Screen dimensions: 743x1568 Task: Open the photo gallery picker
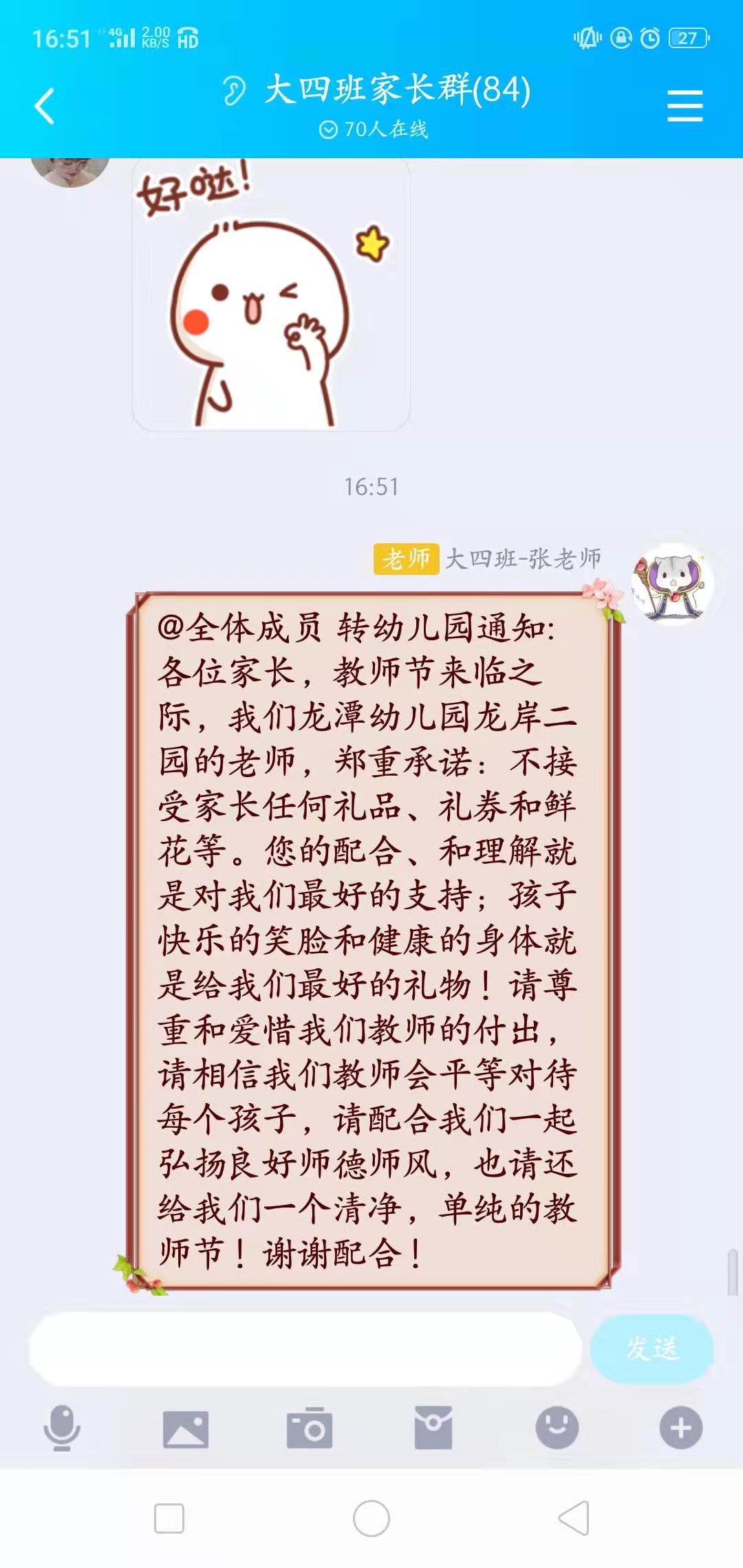186,1428
